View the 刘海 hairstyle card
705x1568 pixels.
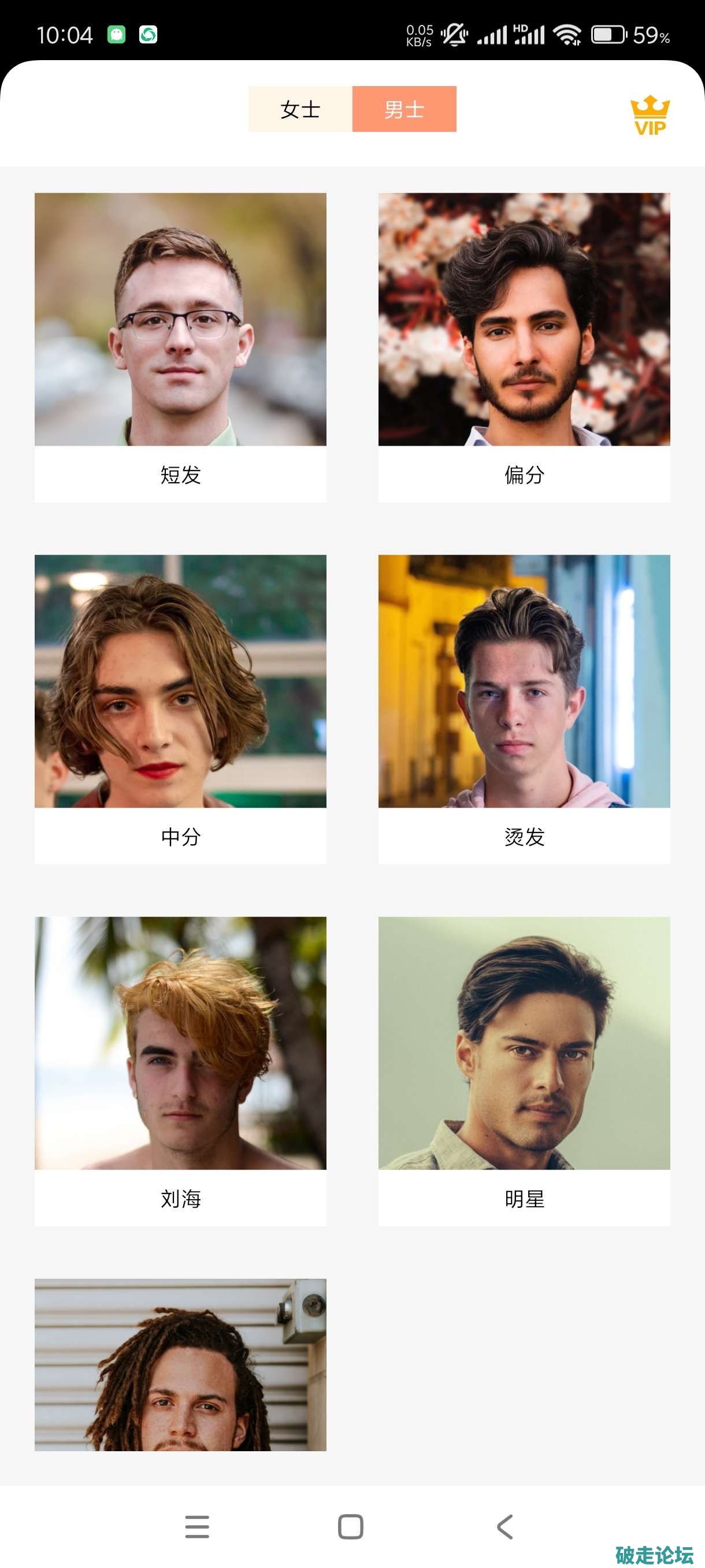coord(180,1071)
